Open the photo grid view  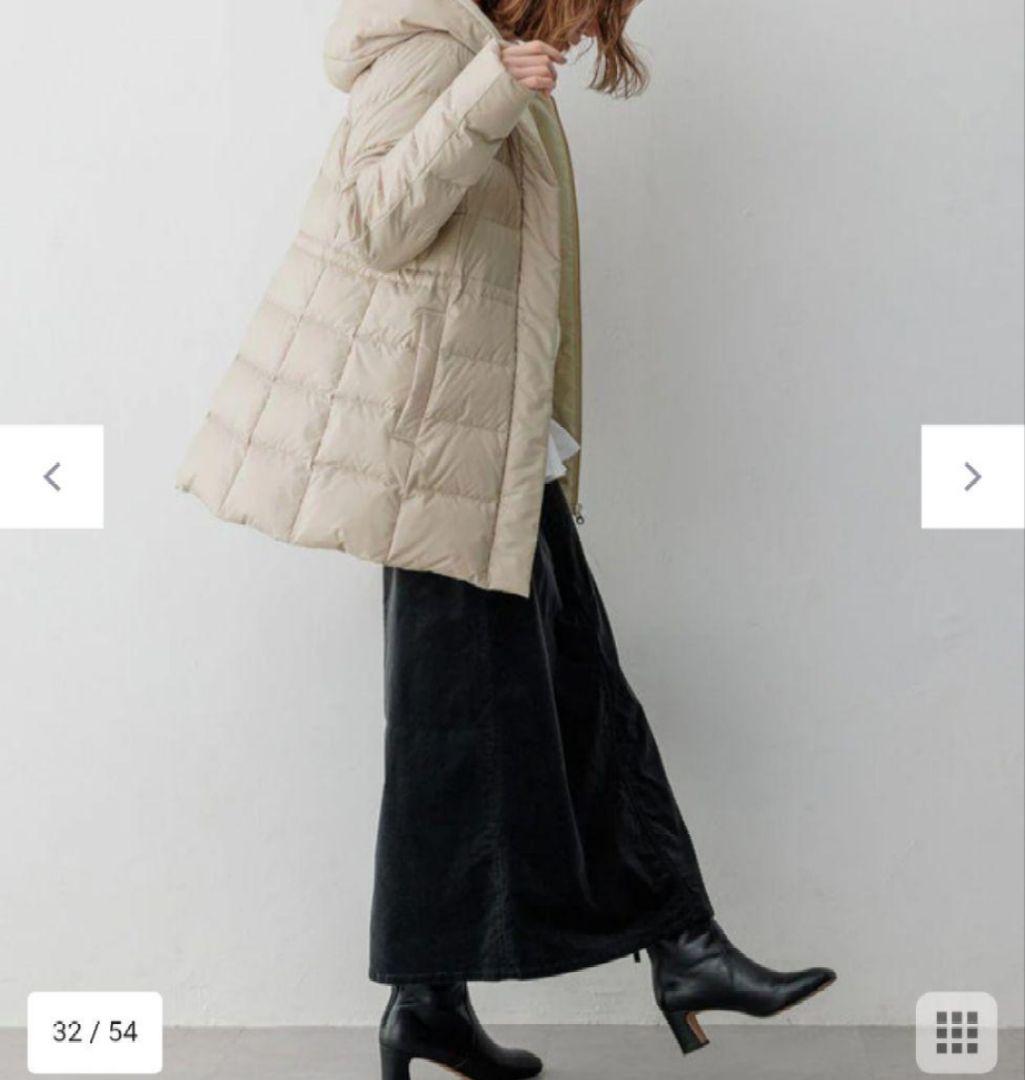tap(956, 1031)
